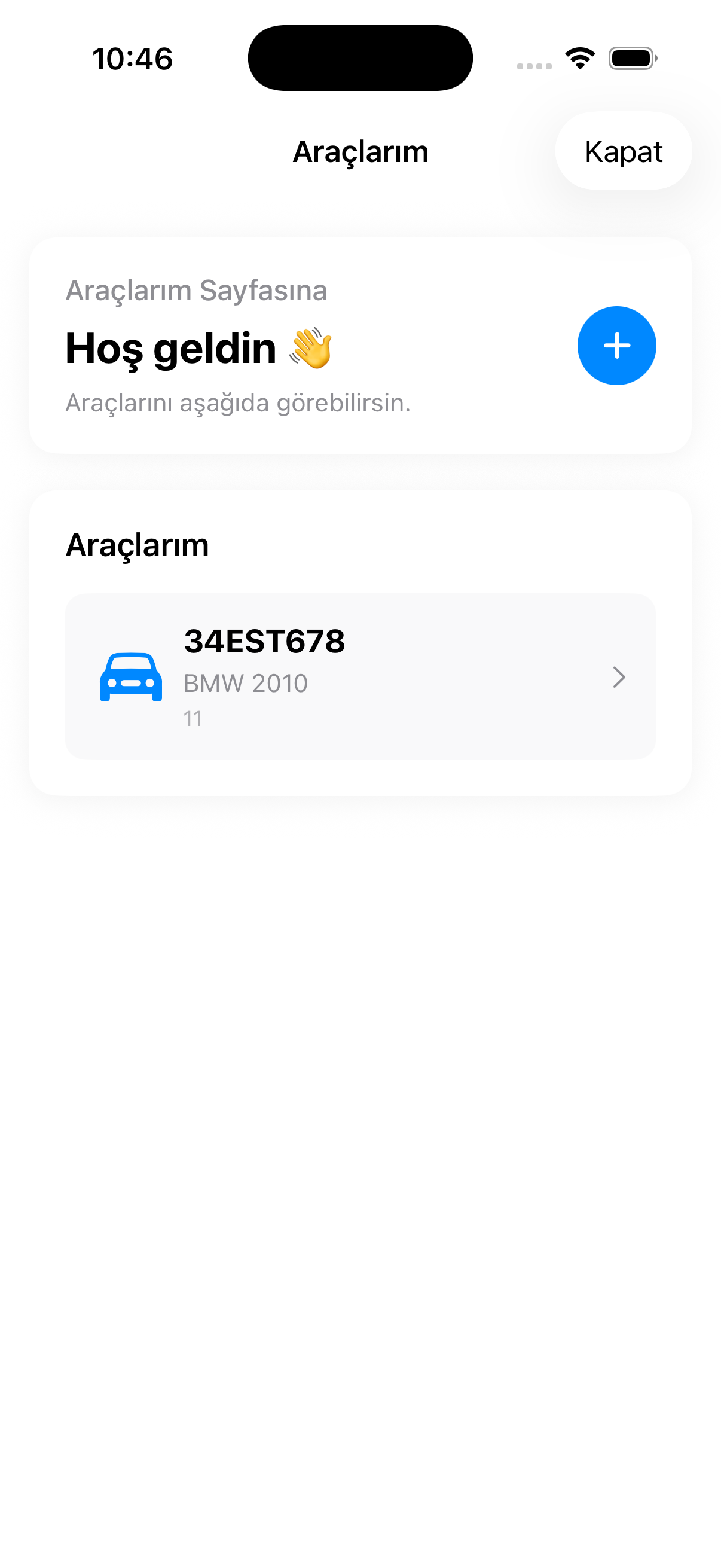Tap the waving hand emoji next to Hoş geldin

311,347
